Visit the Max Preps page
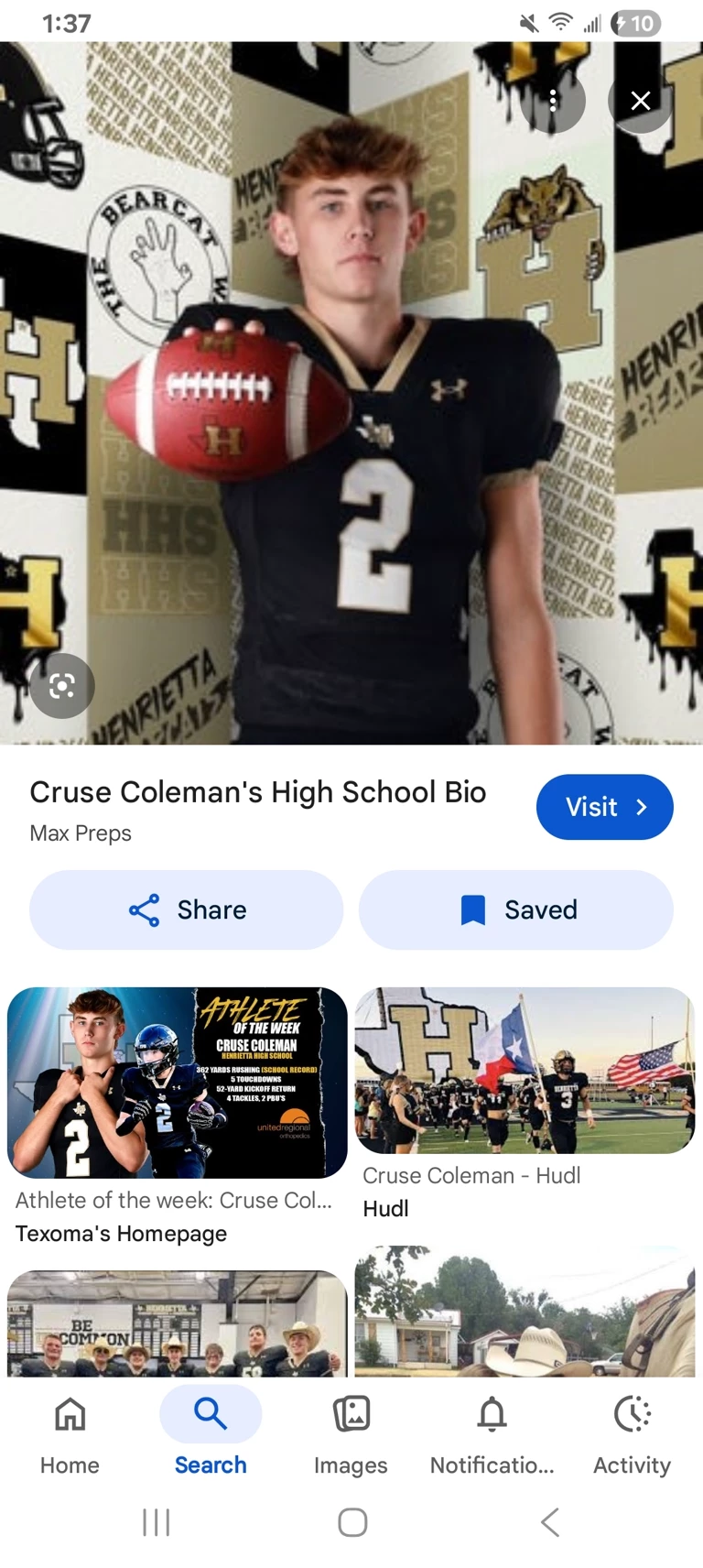The width and height of the screenshot is (703, 1568). click(x=604, y=807)
